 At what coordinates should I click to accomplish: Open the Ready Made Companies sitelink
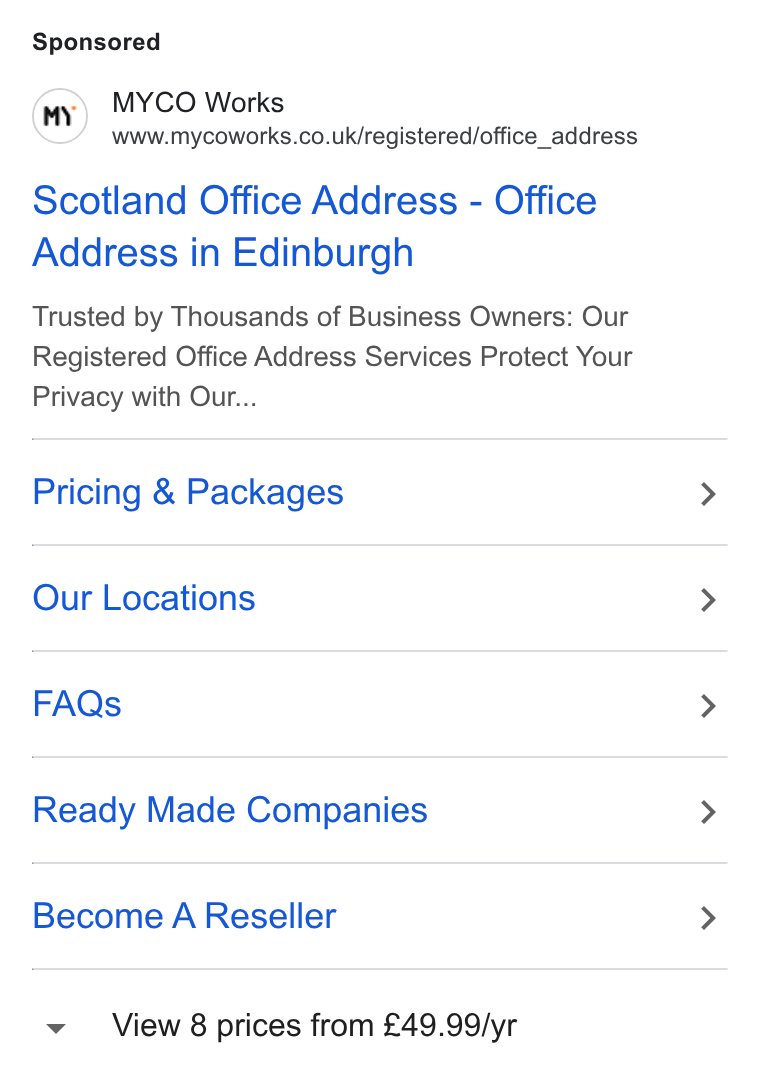click(380, 810)
